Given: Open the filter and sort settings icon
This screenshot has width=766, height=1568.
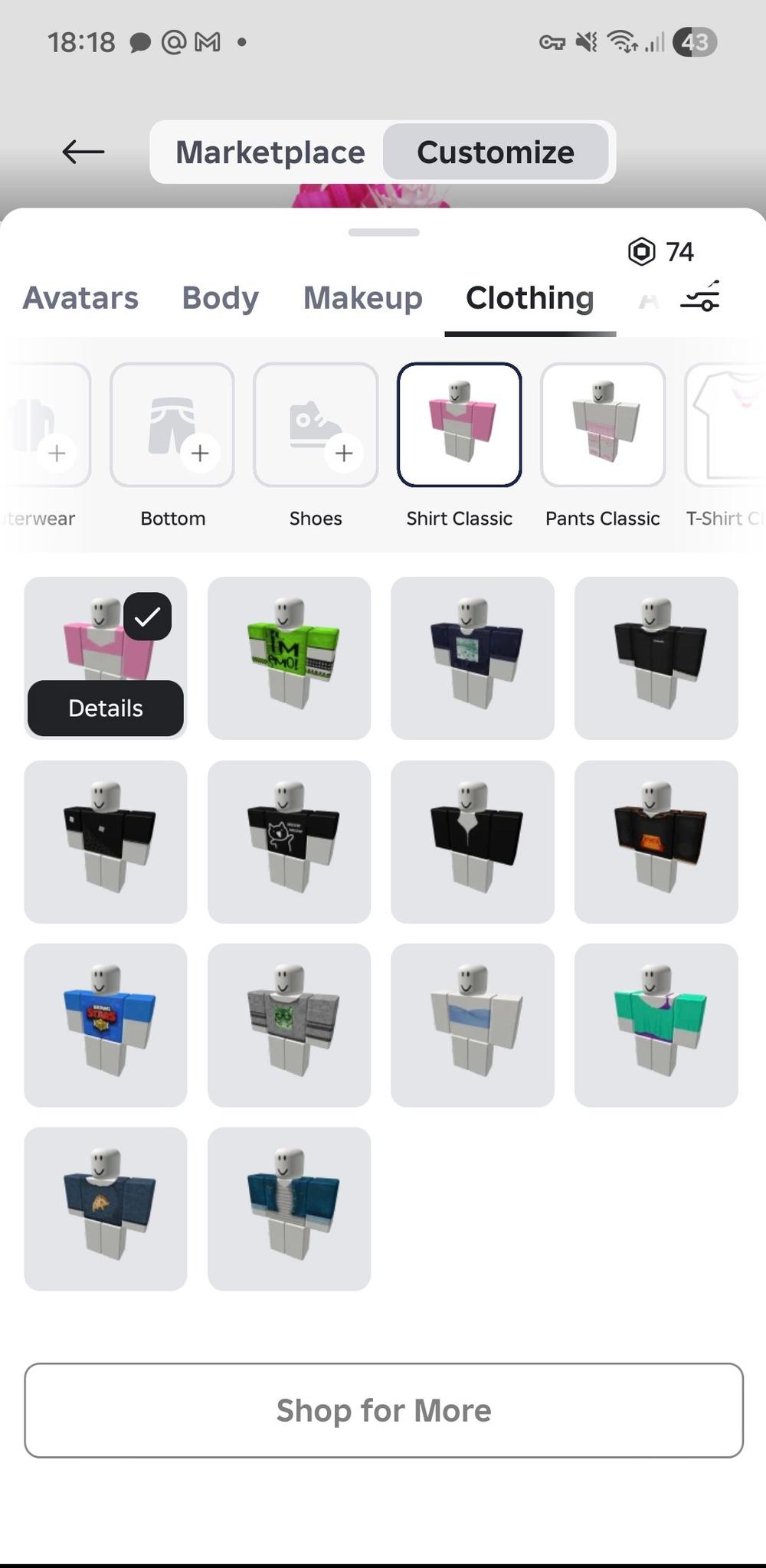Looking at the screenshot, I should coord(700,296).
